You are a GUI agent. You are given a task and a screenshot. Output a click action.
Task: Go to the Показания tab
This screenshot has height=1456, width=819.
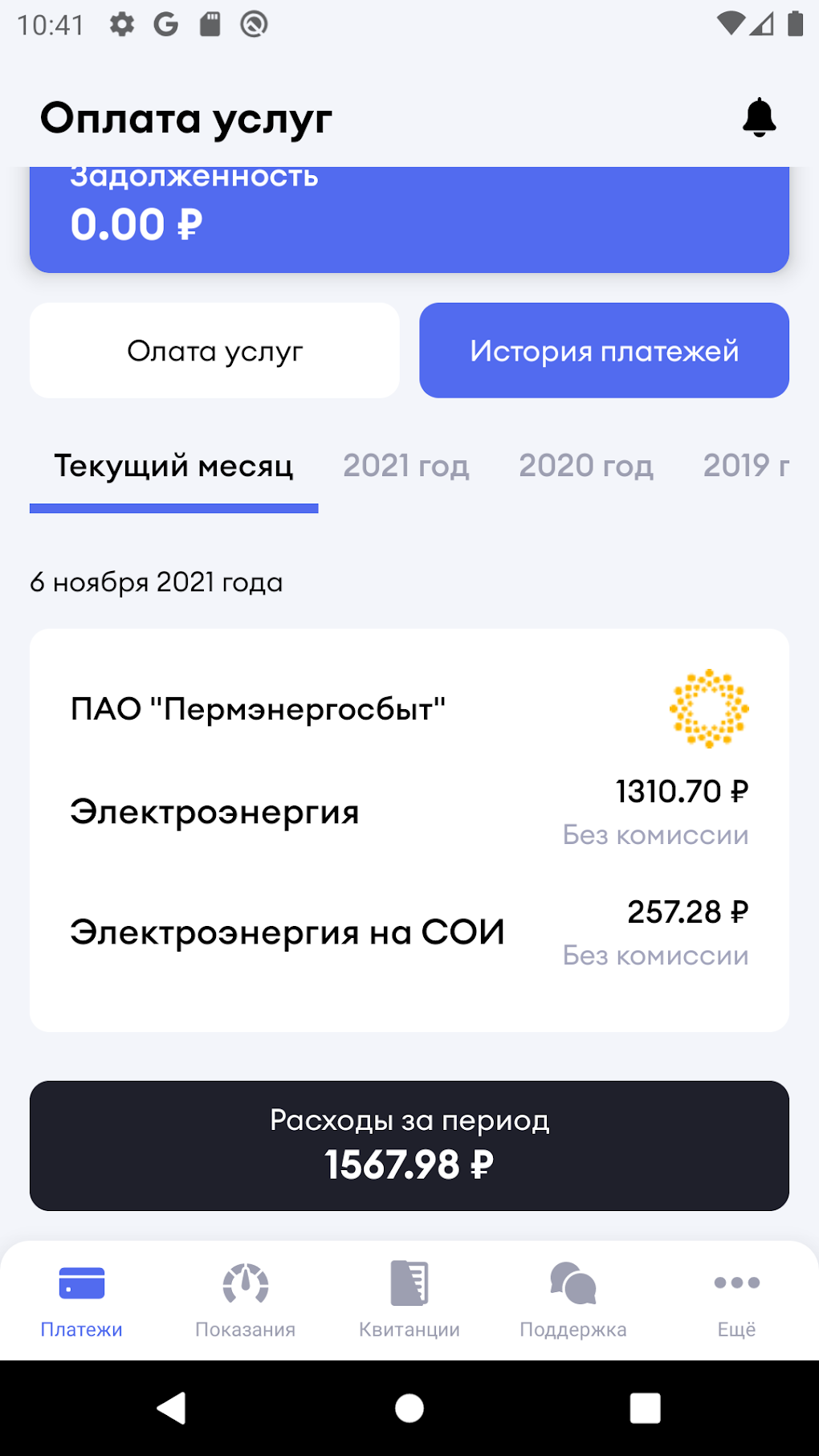tap(245, 1300)
